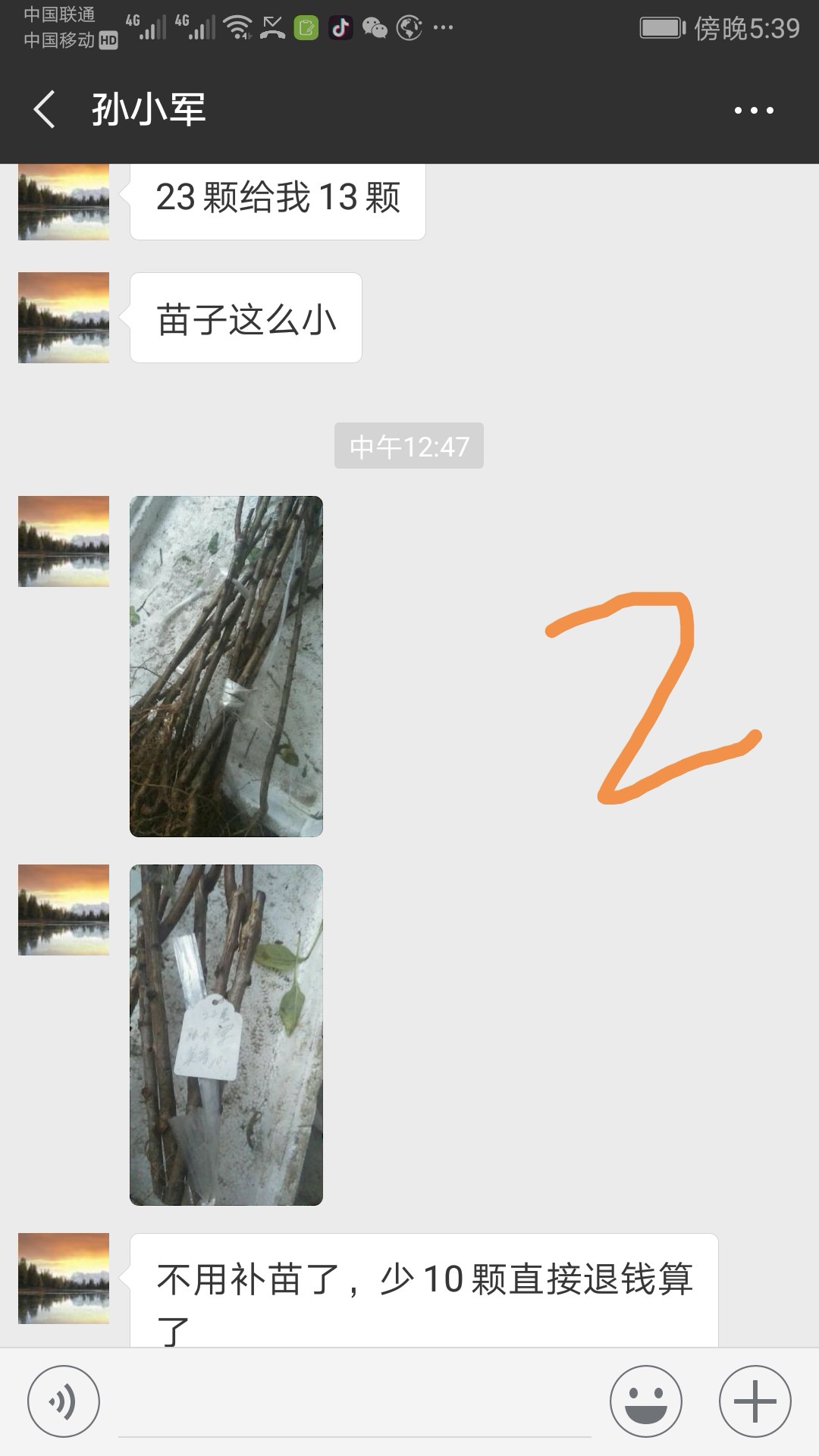Open the emoji sticker panel
This screenshot has width=819, height=1456.
pos(646,1401)
